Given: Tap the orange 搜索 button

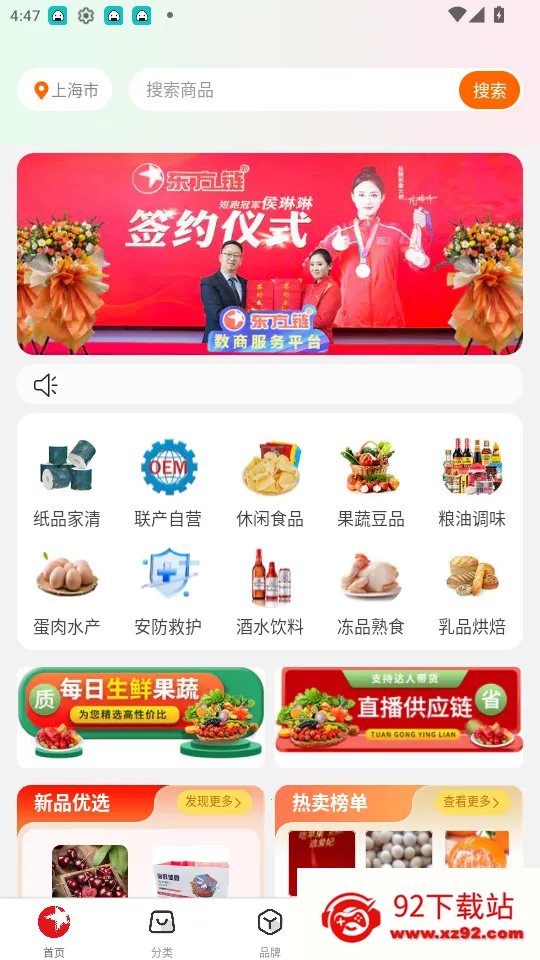Looking at the screenshot, I should click(x=489, y=90).
